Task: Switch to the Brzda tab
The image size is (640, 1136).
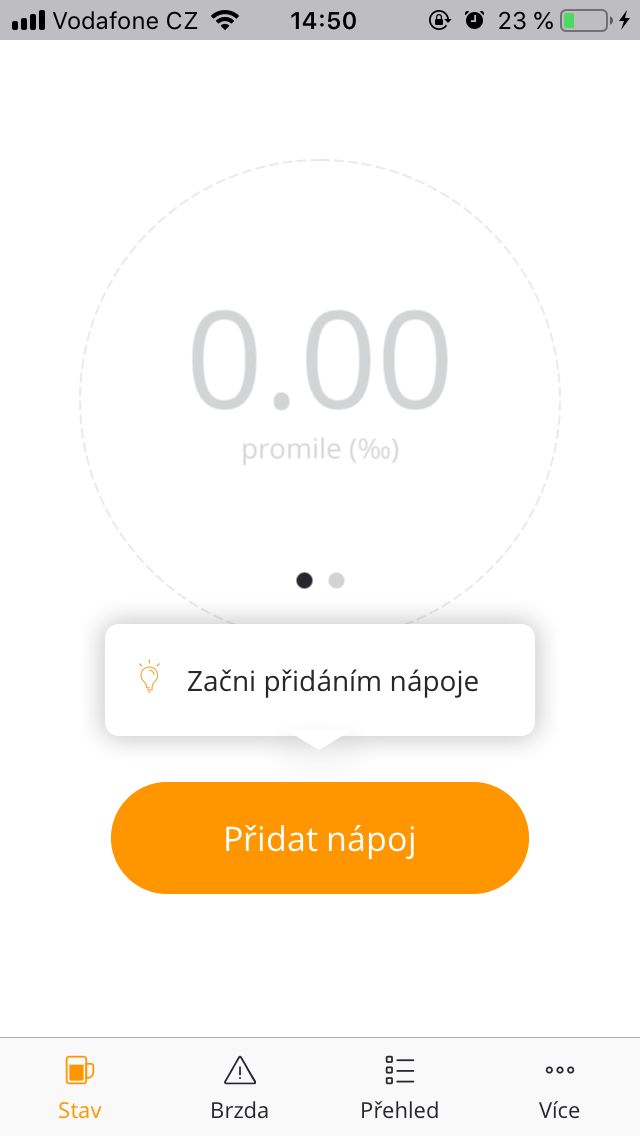Action: pyautogui.click(x=240, y=1087)
